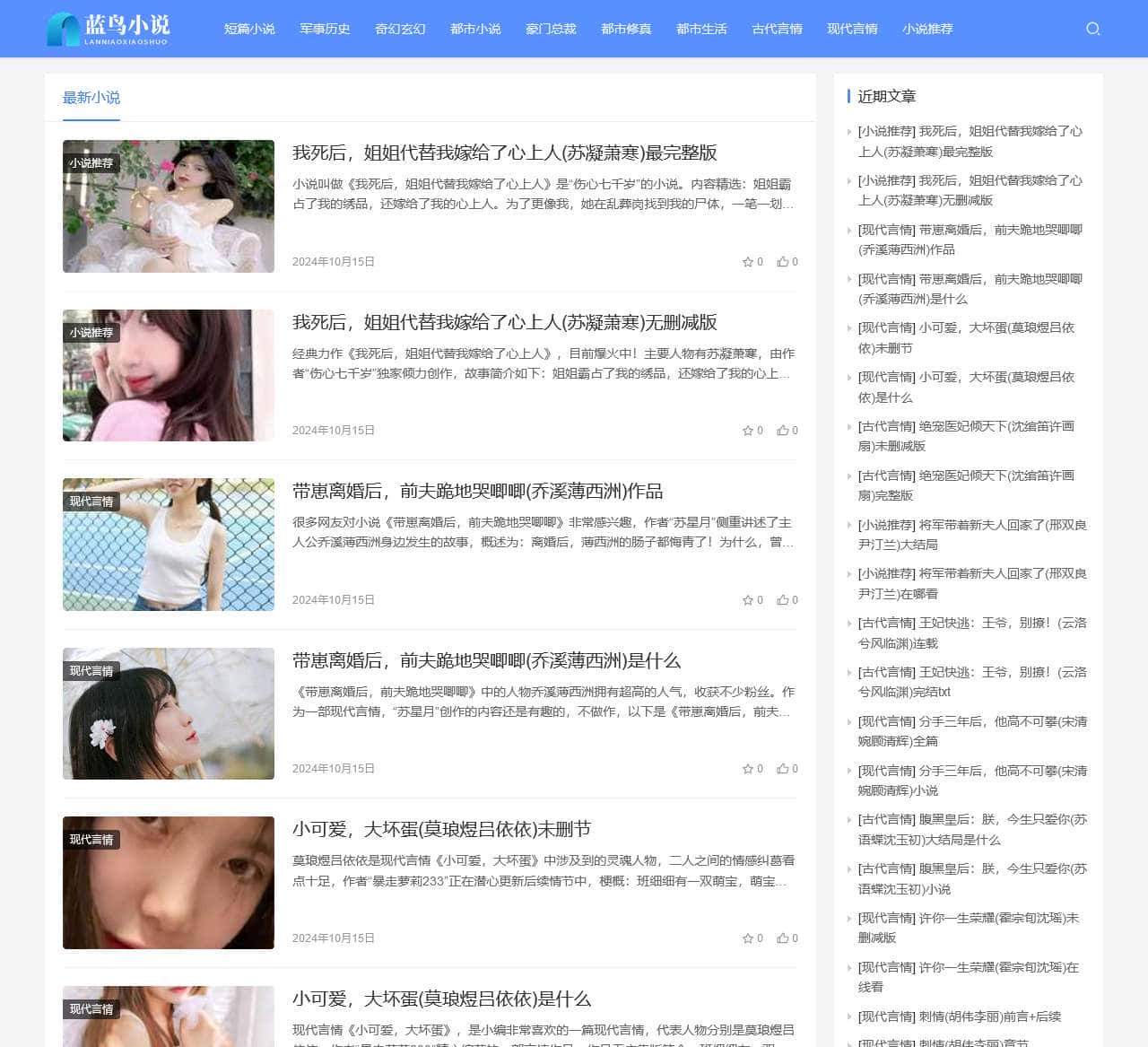Open recent article 分手三年后，他高不可攀 全篇
The image size is (1148, 1047).
tap(971, 731)
